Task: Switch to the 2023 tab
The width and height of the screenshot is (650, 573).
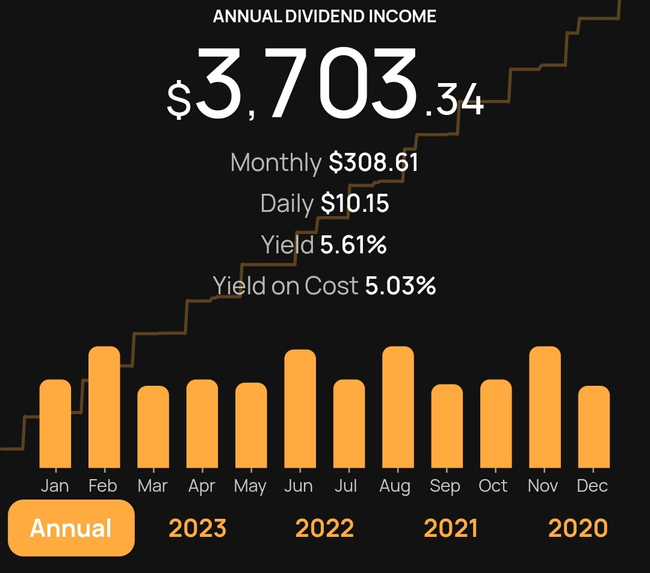Action: [x=197, y=528]
